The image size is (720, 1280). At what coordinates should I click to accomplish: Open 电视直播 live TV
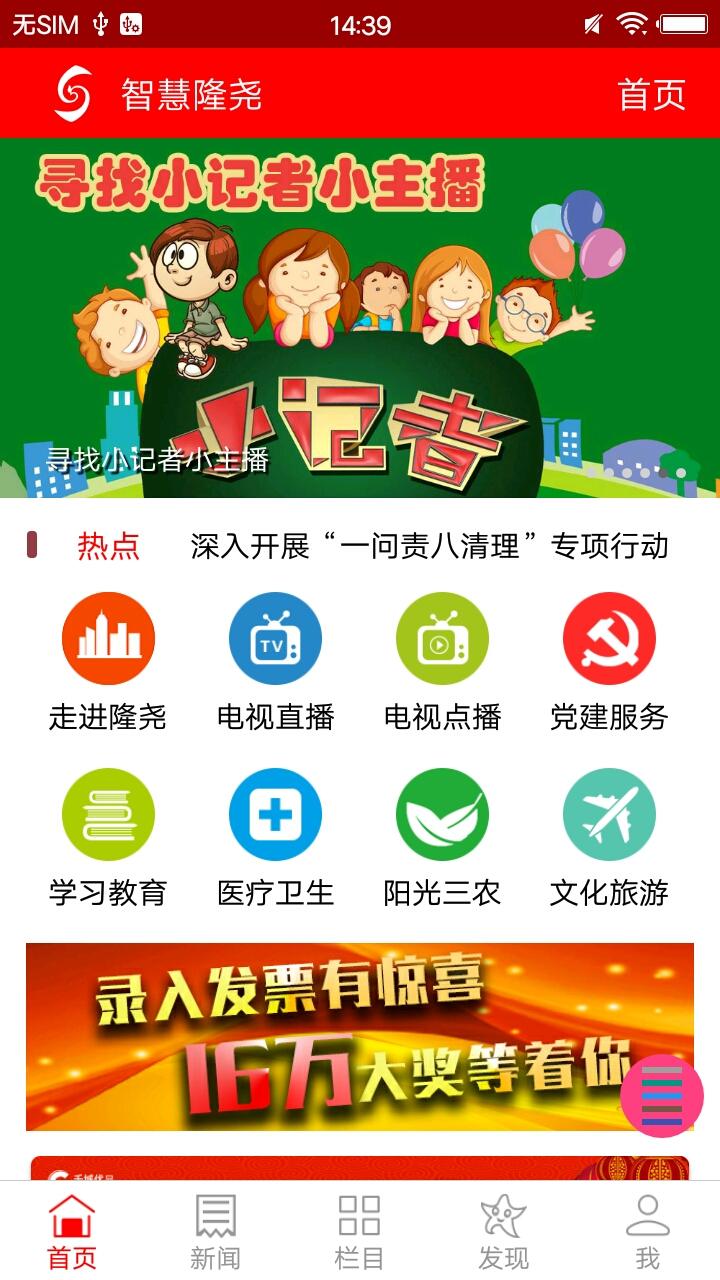pyautogui.click(x=275, y=662)
